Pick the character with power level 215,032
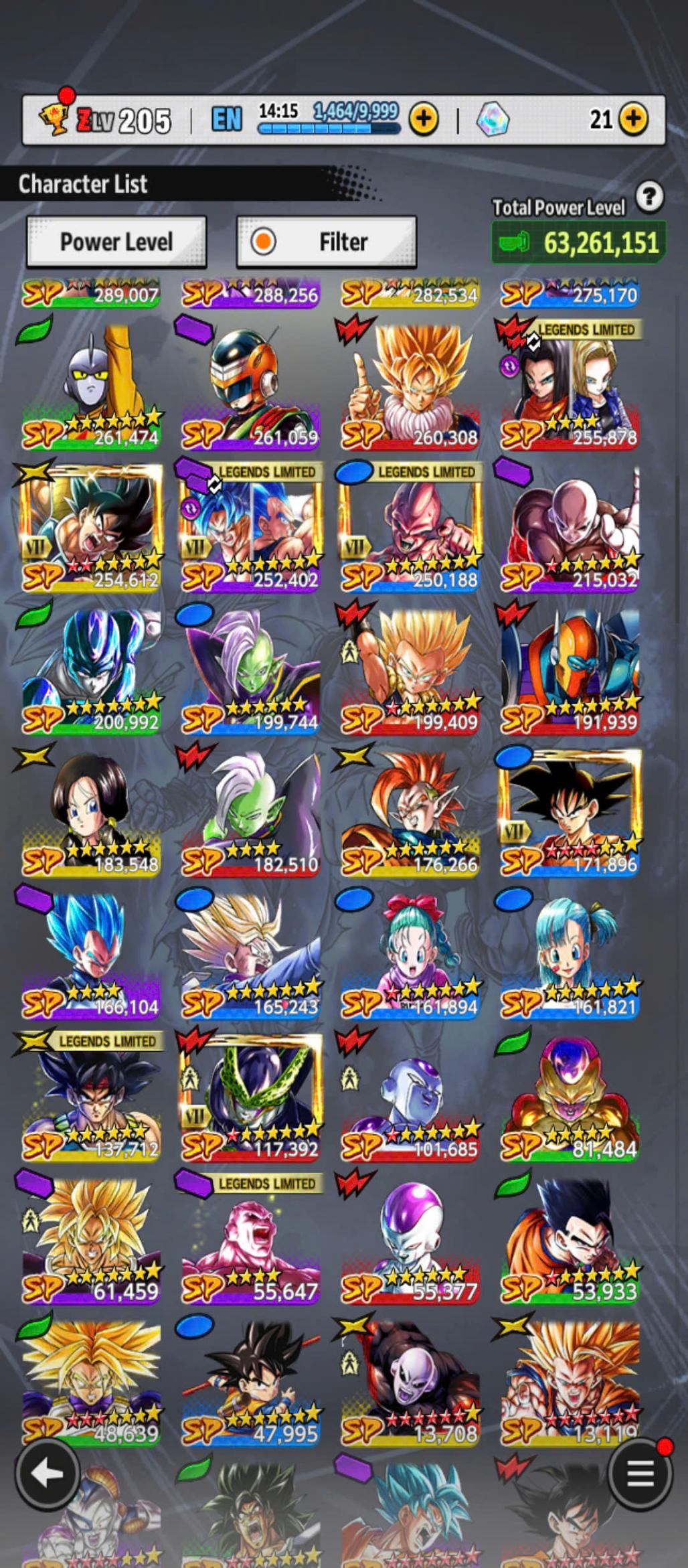The width and height of the screenshot is (688, 1568). pos(570,529)
